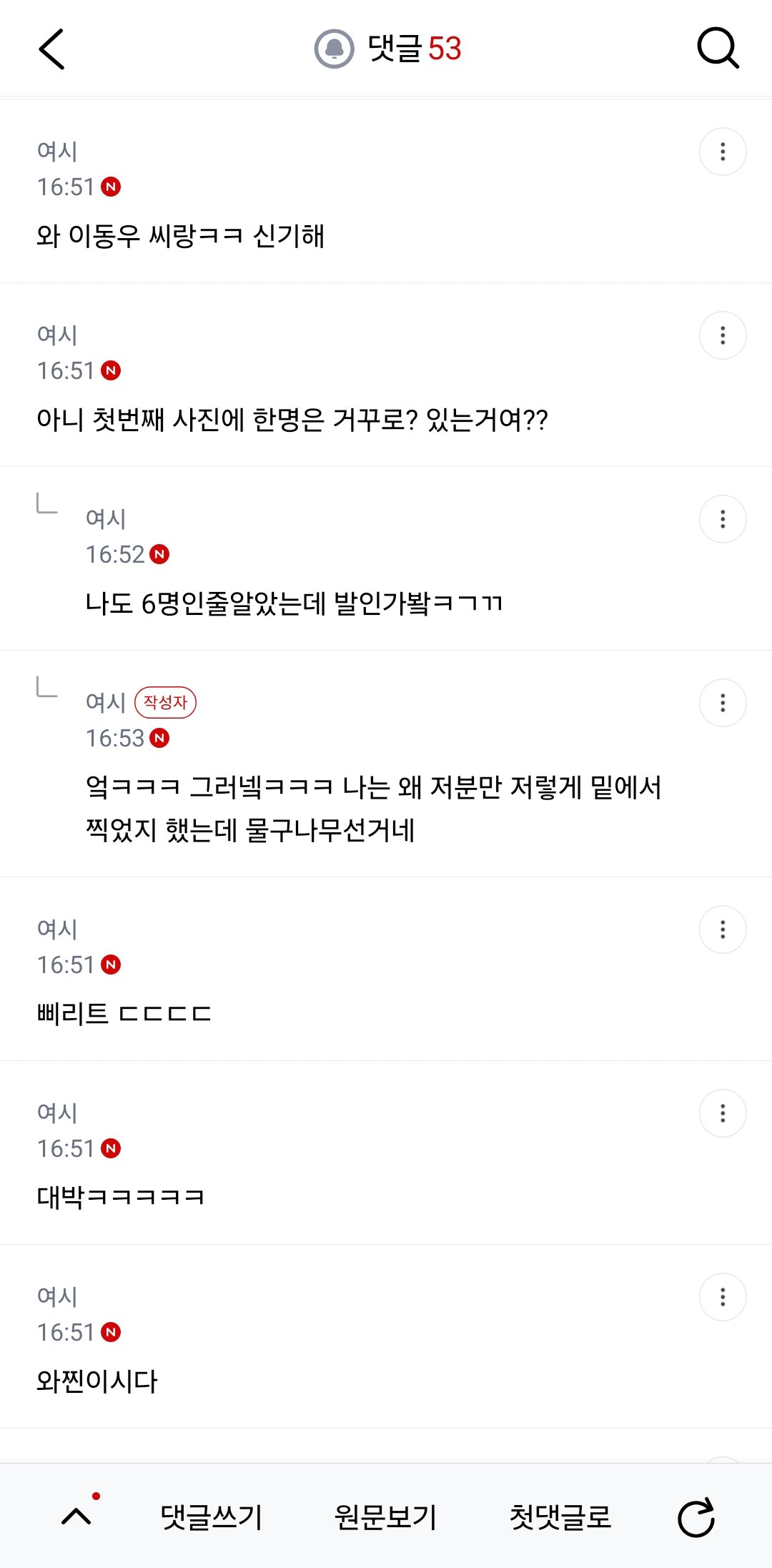Open more options for '아니 첫번째 사진에' comment
772x1568 pixels.
723,335
